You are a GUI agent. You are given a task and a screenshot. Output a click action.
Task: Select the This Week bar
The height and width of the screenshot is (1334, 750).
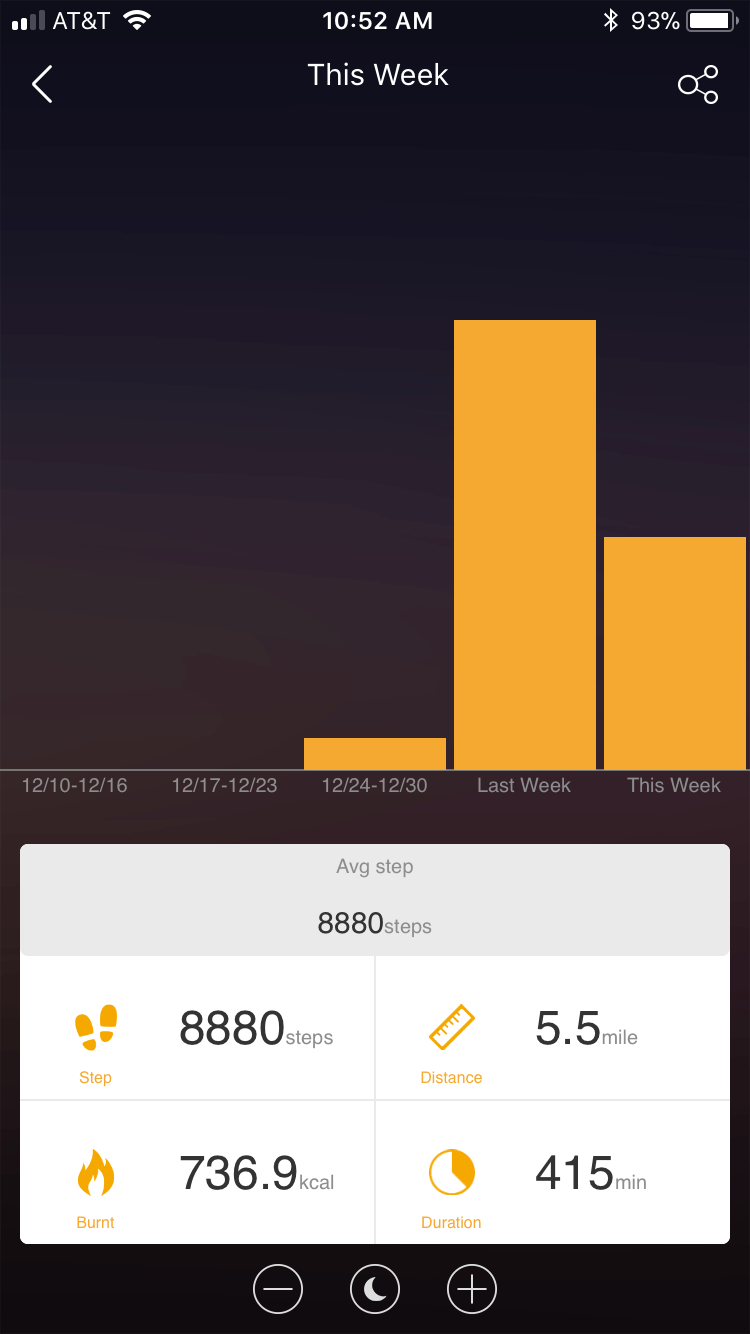(675, 652)
